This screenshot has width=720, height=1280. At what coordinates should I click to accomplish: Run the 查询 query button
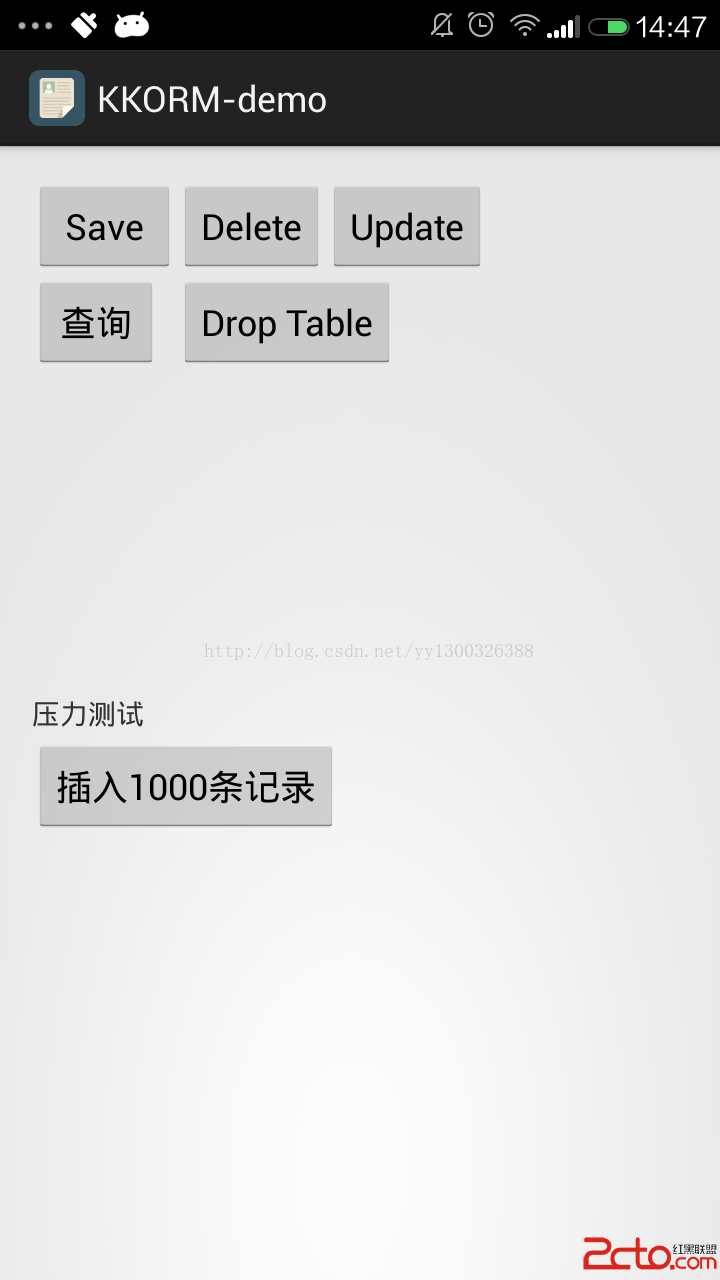(x=96, y=323)
